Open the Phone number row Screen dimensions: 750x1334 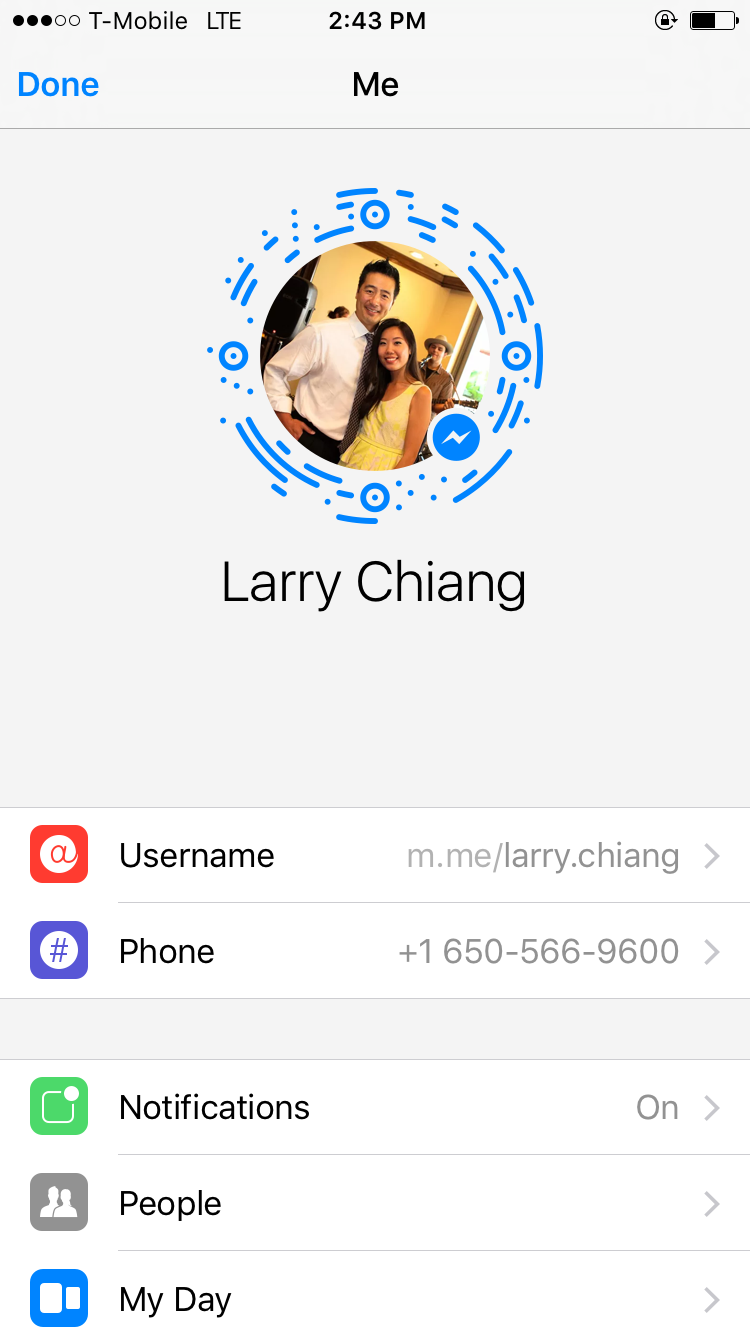coord(375,952)
